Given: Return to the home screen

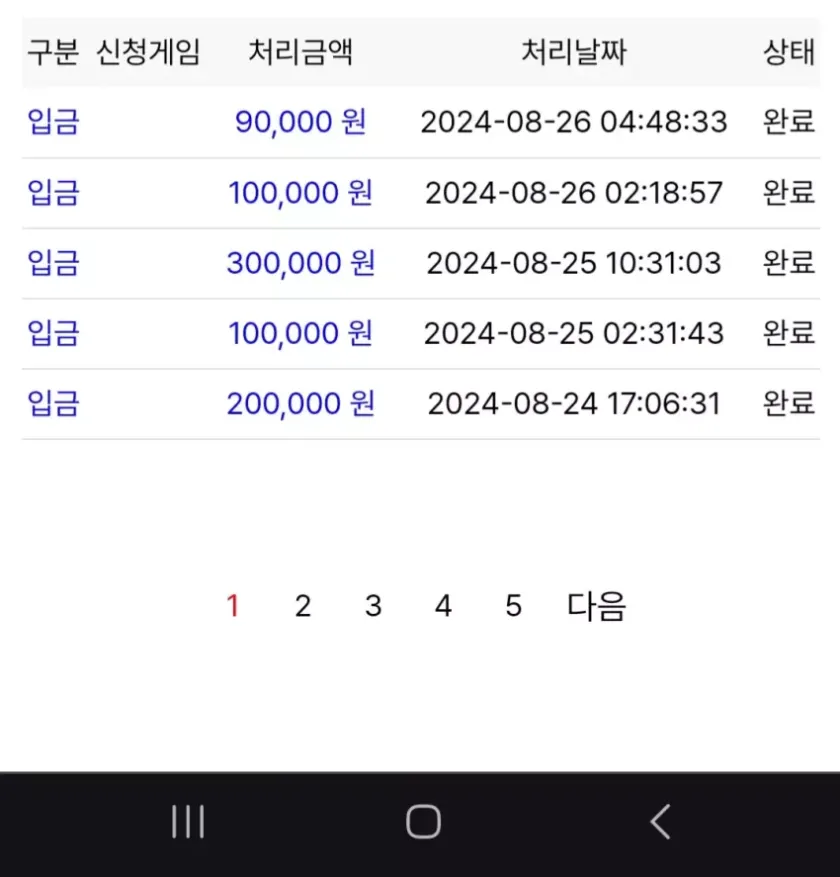Looking at the screenshot, I should click(423, 822).
